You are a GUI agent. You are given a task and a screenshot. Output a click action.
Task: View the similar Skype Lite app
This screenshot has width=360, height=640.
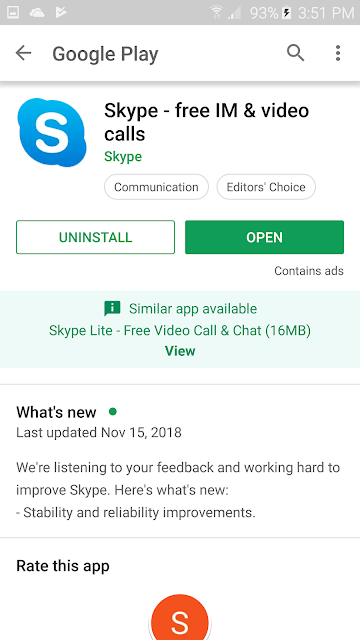click(180, 351)
